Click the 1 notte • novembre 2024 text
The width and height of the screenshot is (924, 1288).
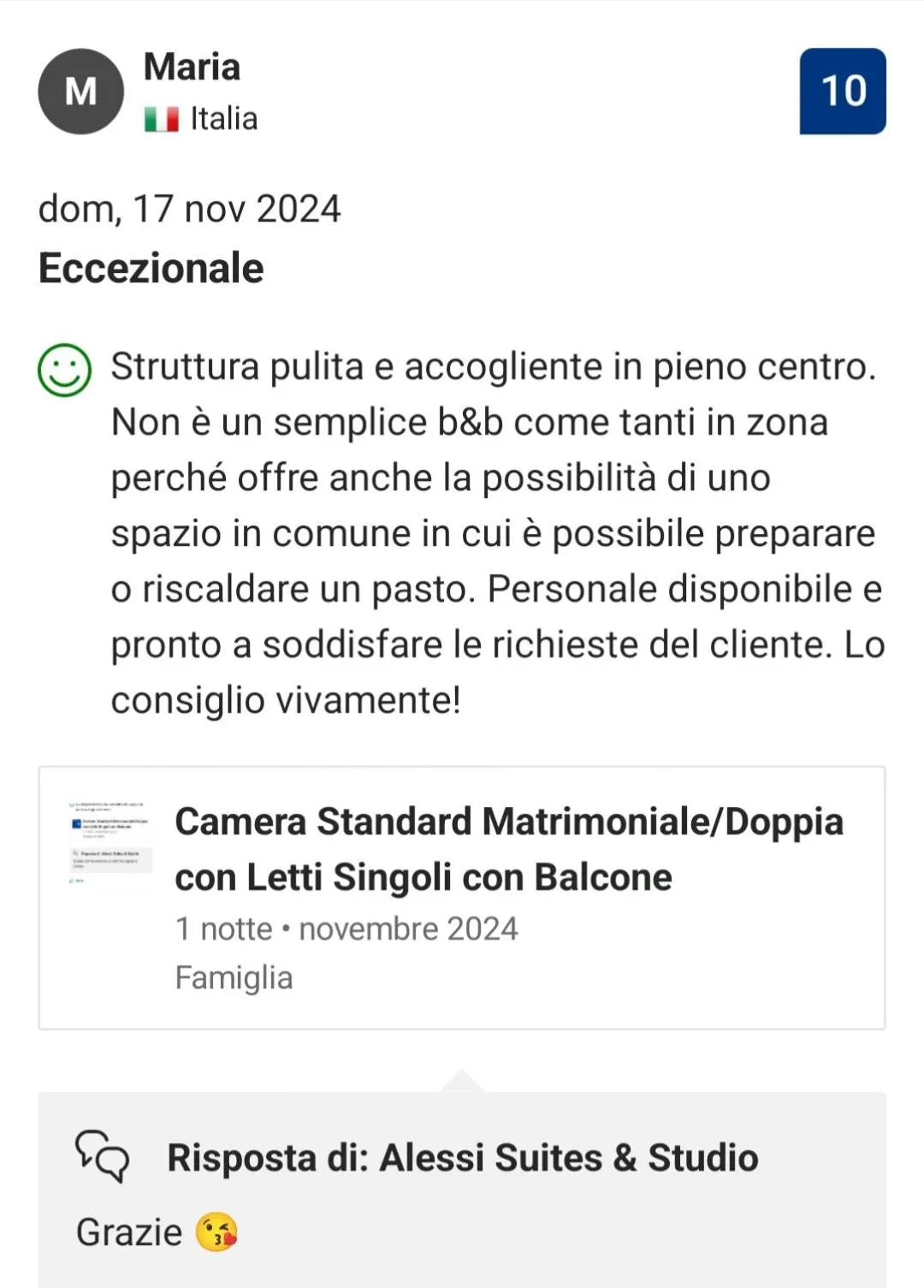point(345,927)
